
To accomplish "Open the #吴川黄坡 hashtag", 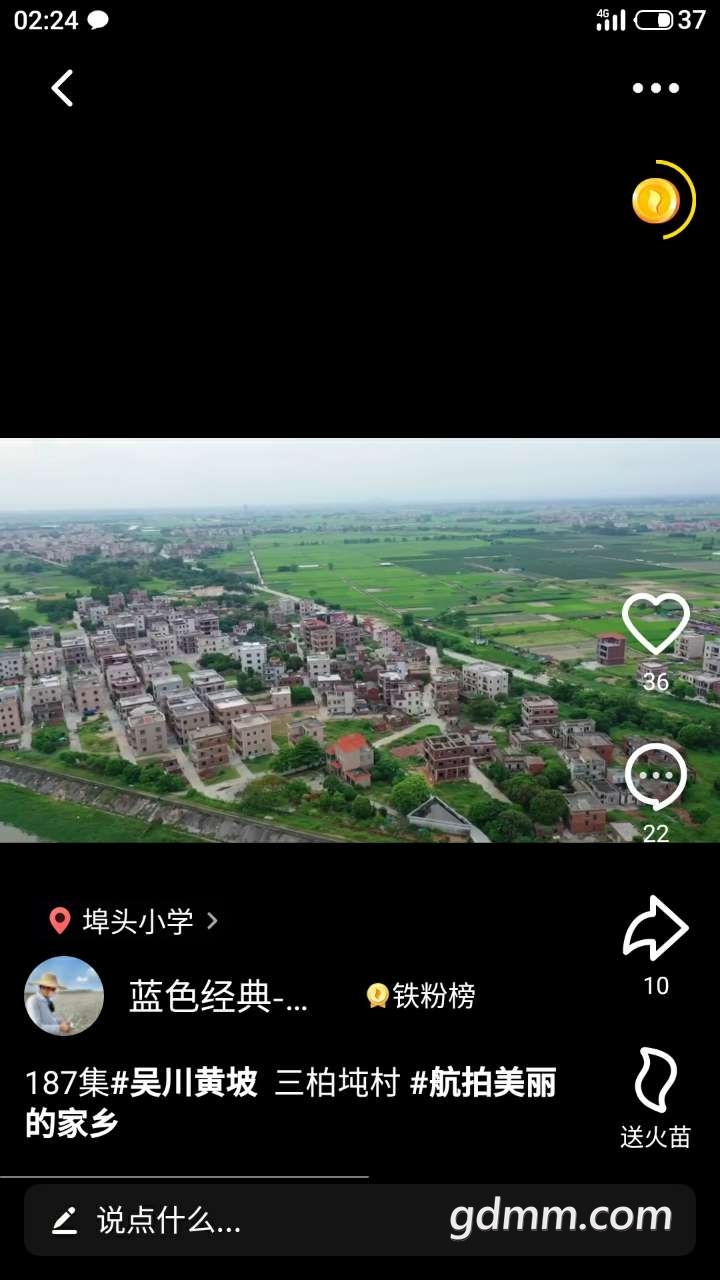I will (184, 1083).
